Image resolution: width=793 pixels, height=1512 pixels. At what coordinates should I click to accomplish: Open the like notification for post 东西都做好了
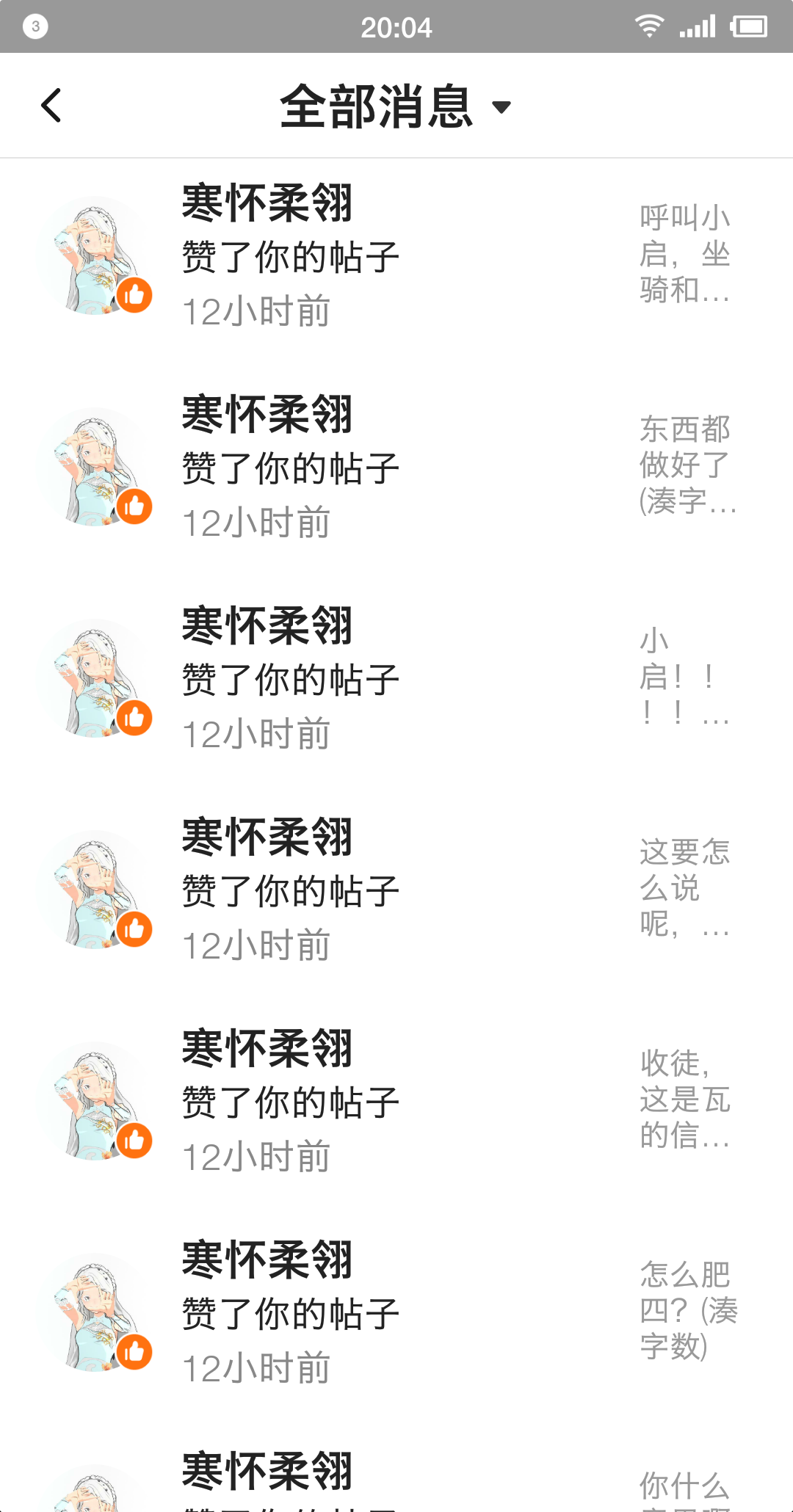tap(396, 467)
